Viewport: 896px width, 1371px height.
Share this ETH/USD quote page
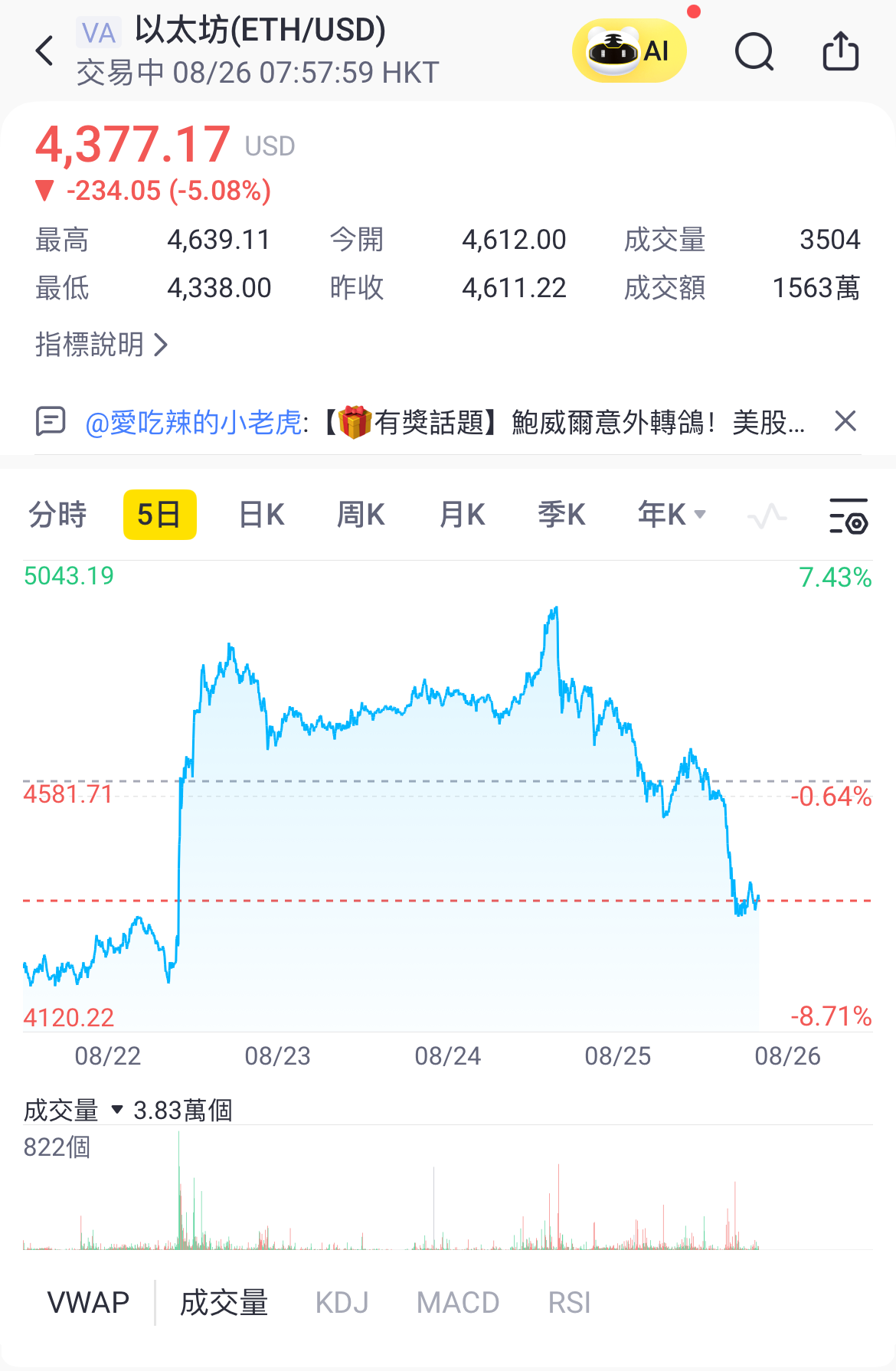840,51
